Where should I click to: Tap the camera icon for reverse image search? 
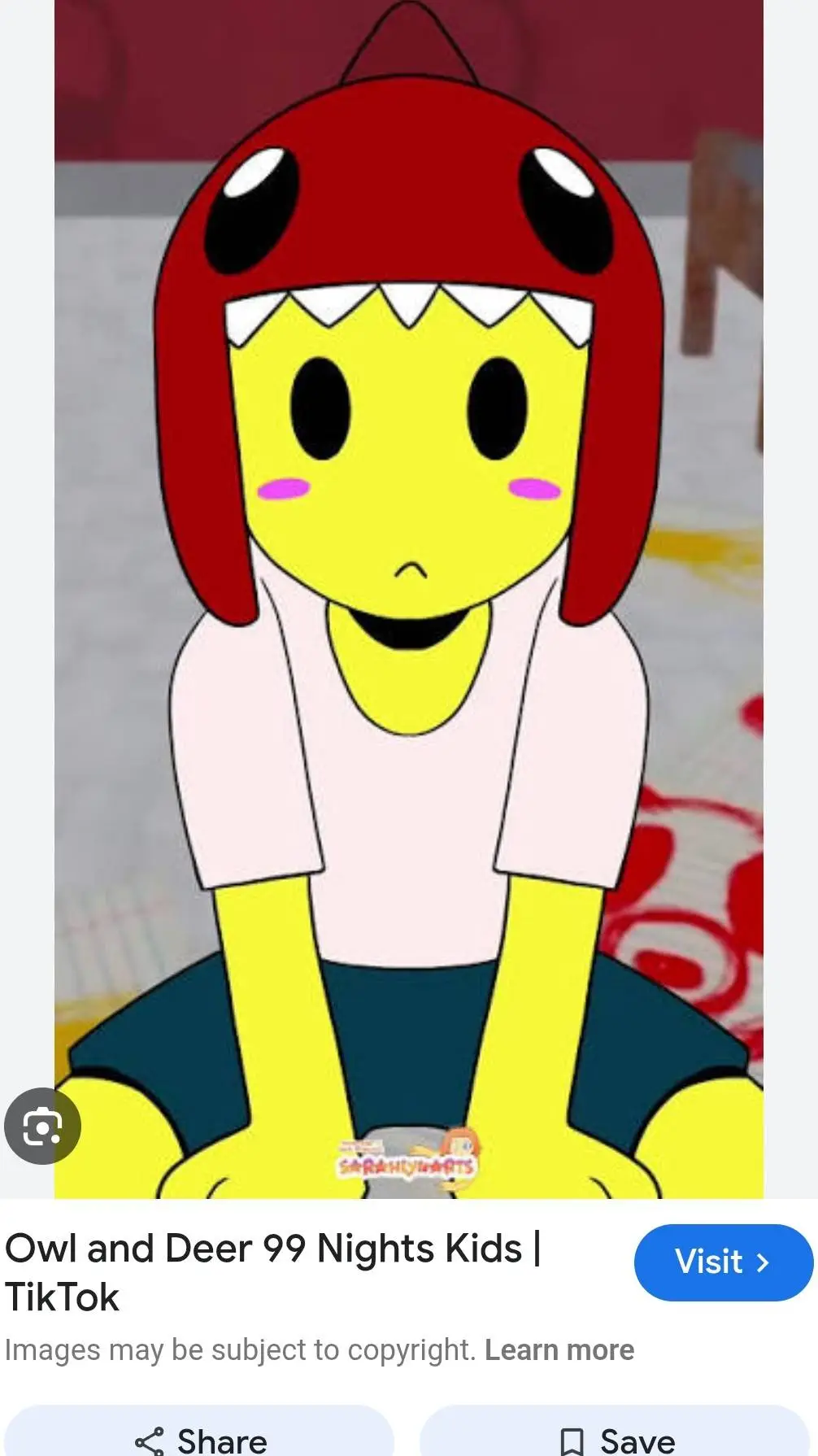point(43,1126)
